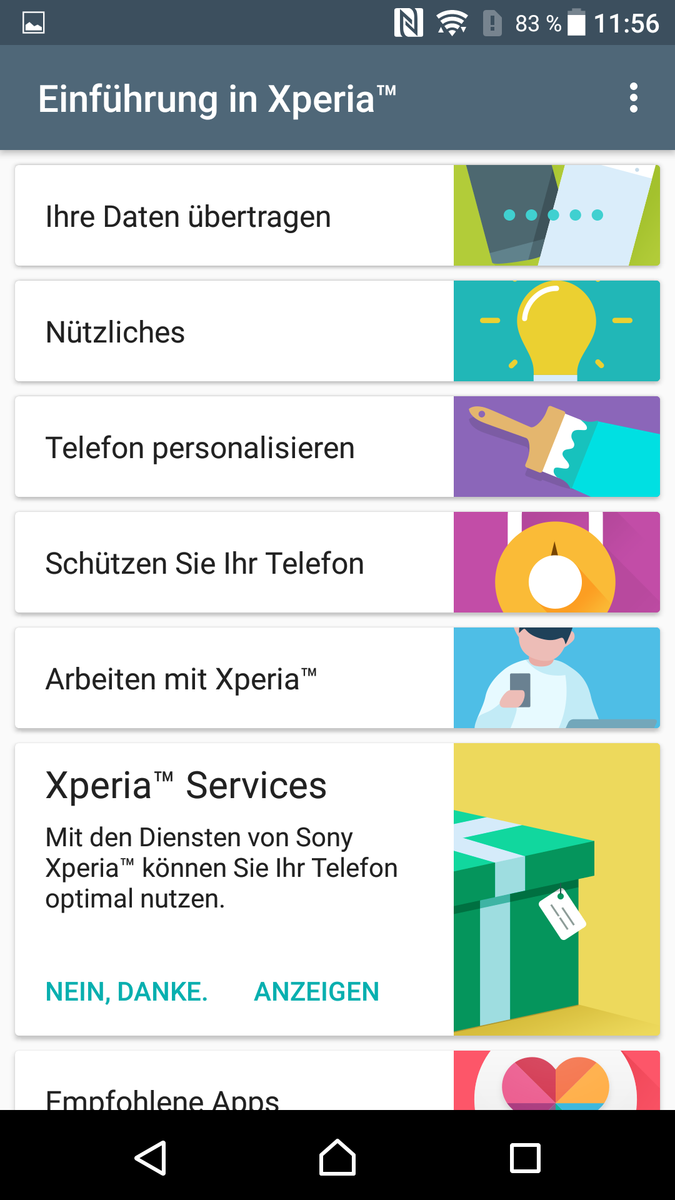Tap Anzeigen to view Xperia Services
The height and width of the screenshot is (1200, 675).
[x=316, y=991]
